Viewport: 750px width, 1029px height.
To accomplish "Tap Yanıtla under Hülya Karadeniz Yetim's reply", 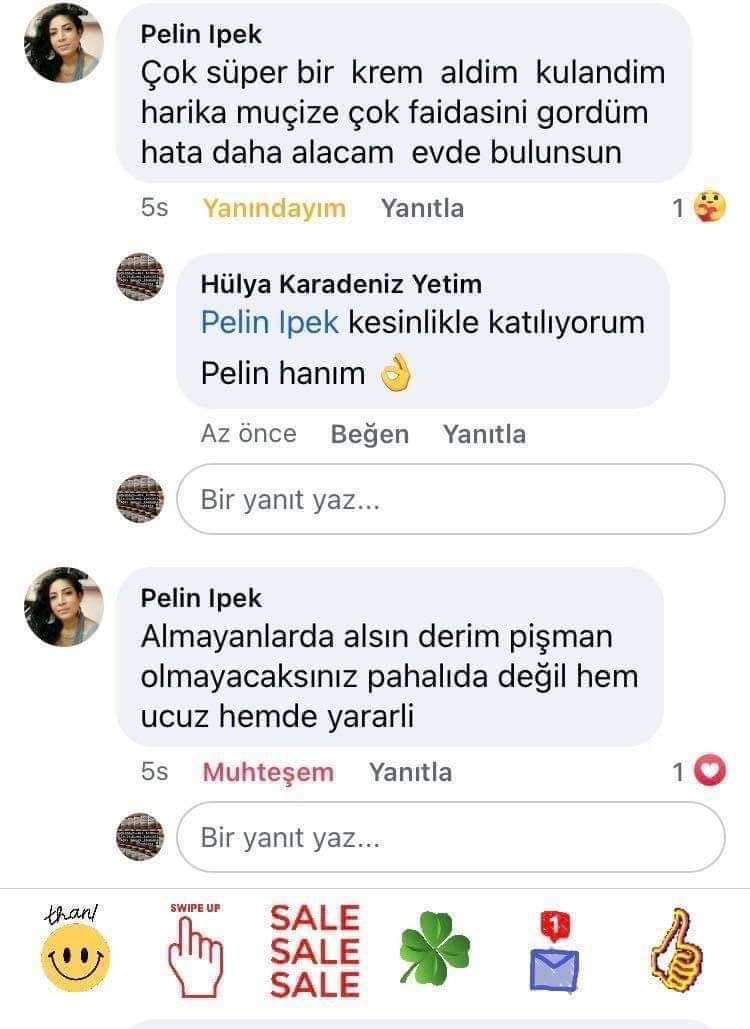I will coord(484,434).
